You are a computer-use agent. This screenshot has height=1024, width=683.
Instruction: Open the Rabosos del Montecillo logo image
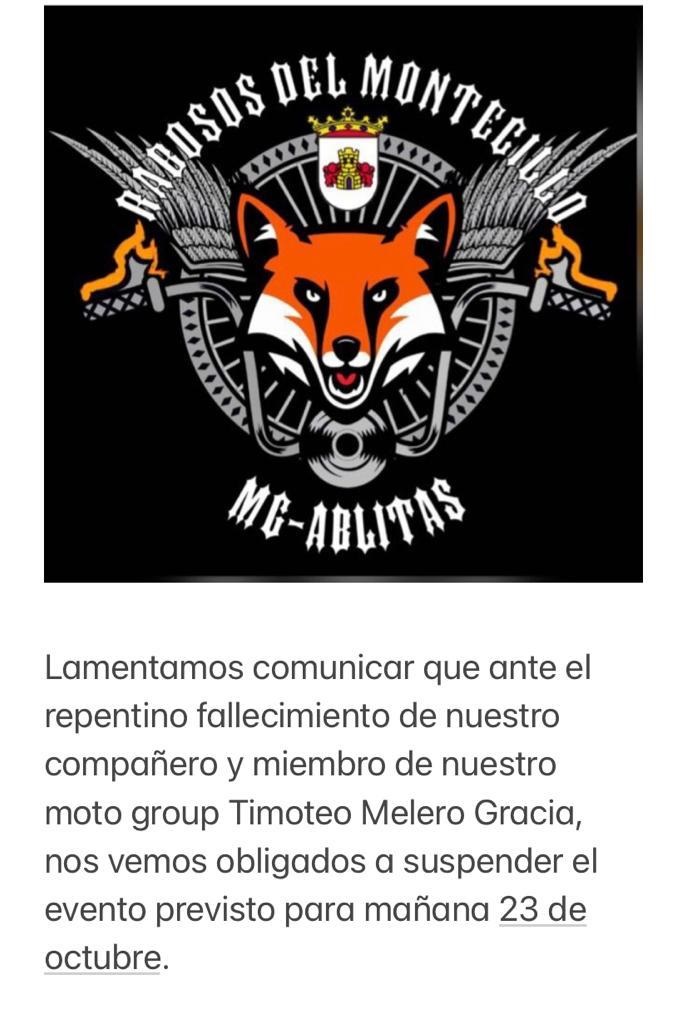click(343, 294)
